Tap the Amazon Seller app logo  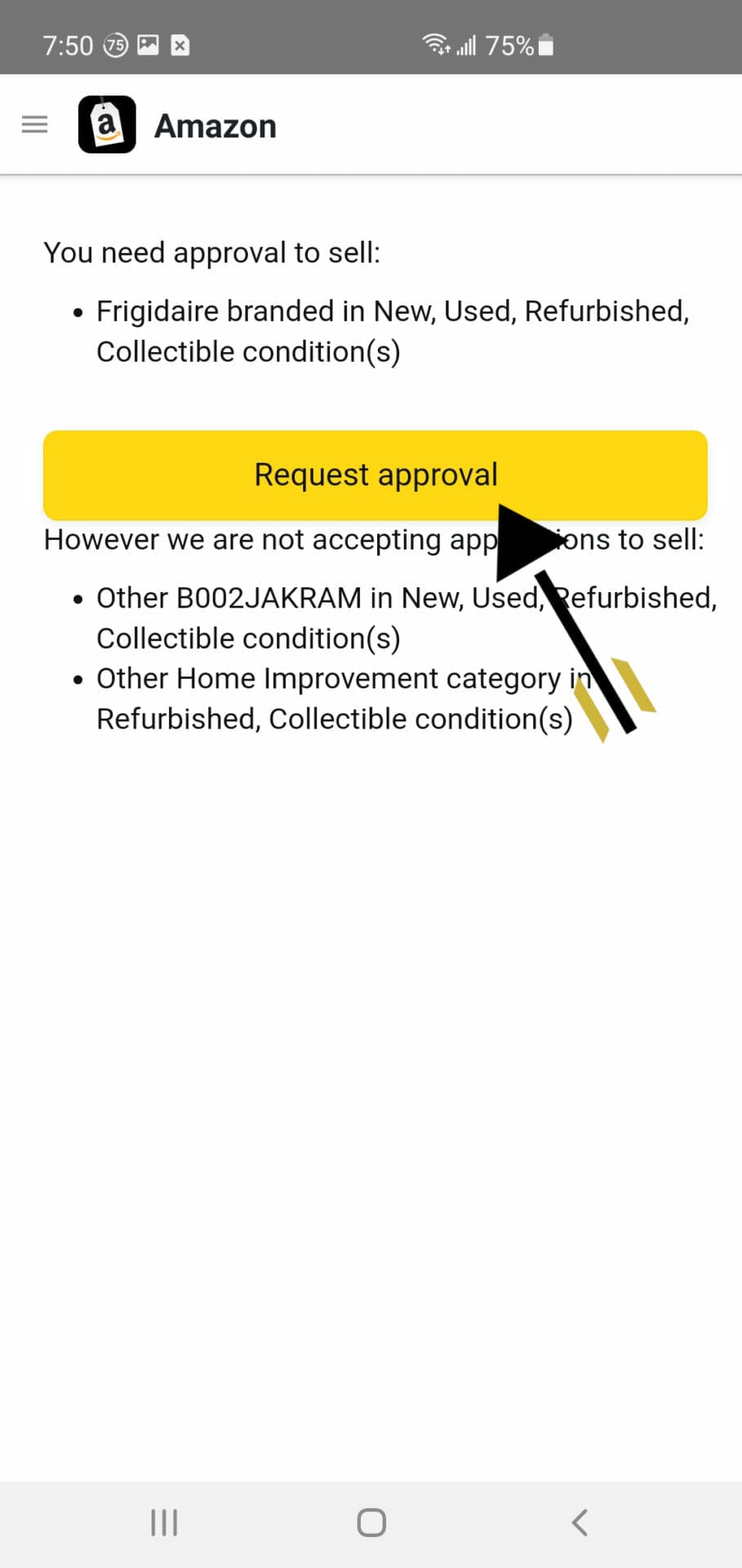[106, 124]
